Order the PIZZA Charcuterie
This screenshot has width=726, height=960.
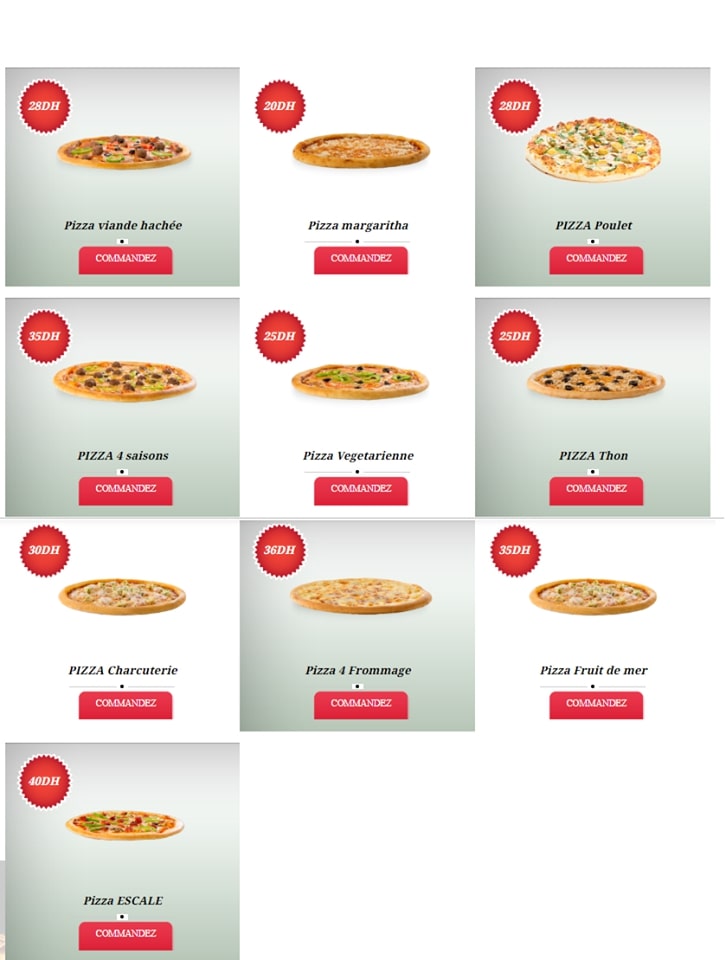pyautogui.click(x=125, y=704)
